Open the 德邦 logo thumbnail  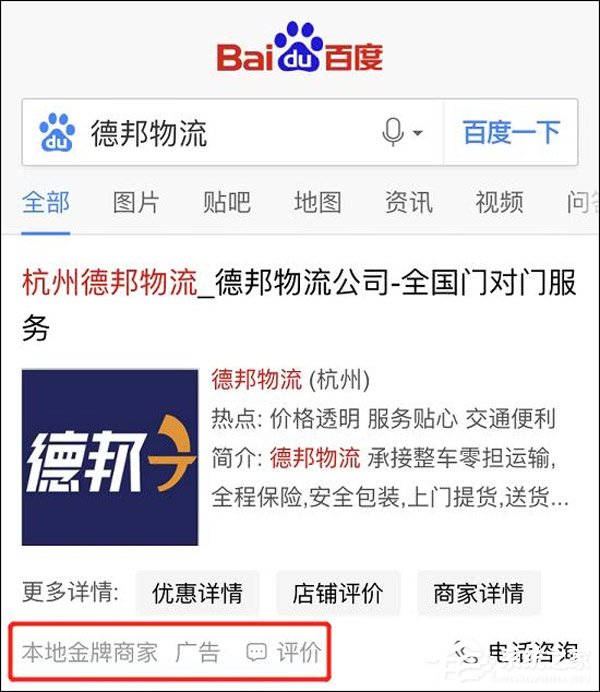[110, 457]
